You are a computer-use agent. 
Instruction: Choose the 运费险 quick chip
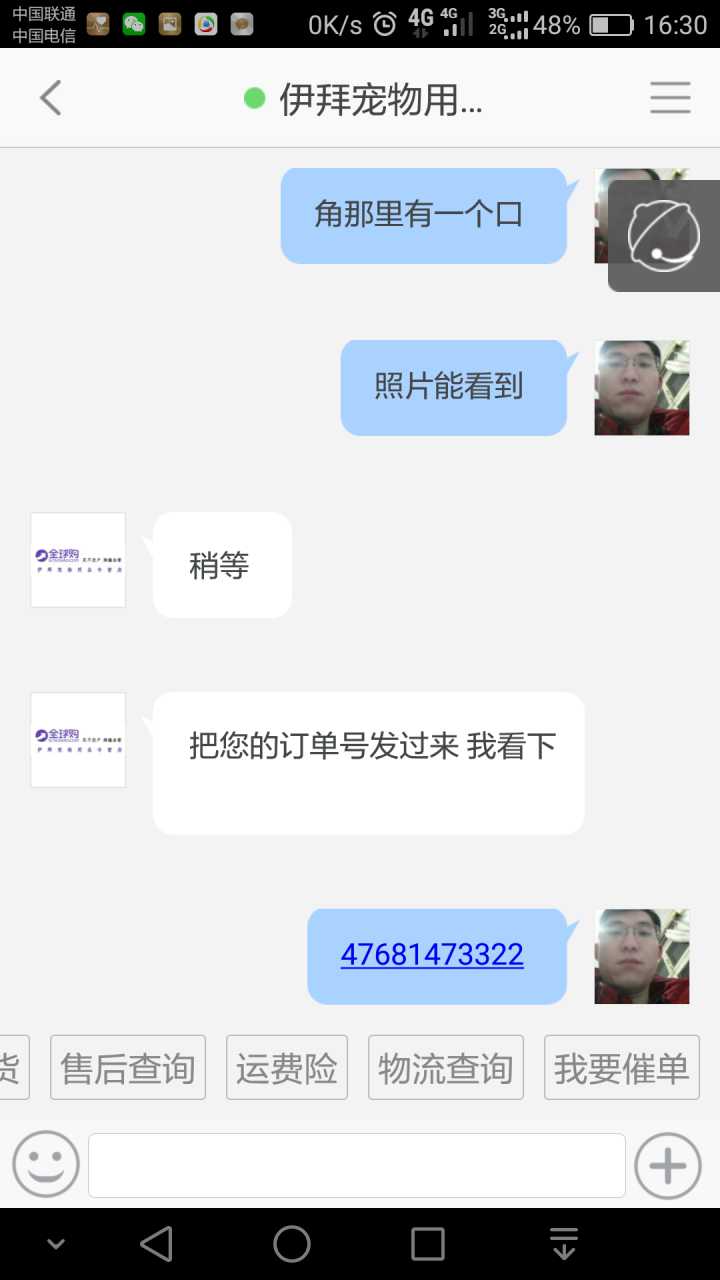click(x=287, y=1068)
